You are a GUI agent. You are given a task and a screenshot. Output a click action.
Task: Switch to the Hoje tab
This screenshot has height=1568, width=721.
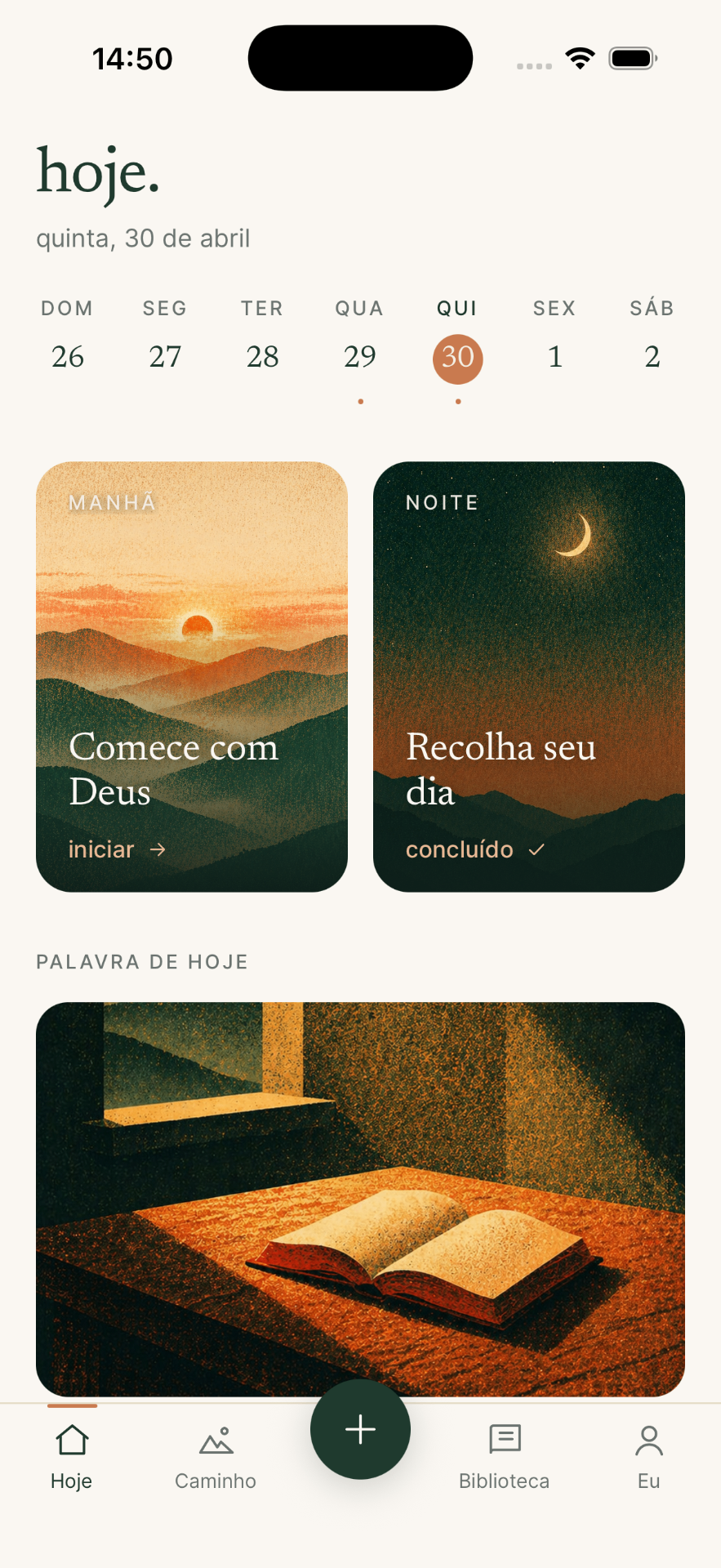(x=72, y=1457)
